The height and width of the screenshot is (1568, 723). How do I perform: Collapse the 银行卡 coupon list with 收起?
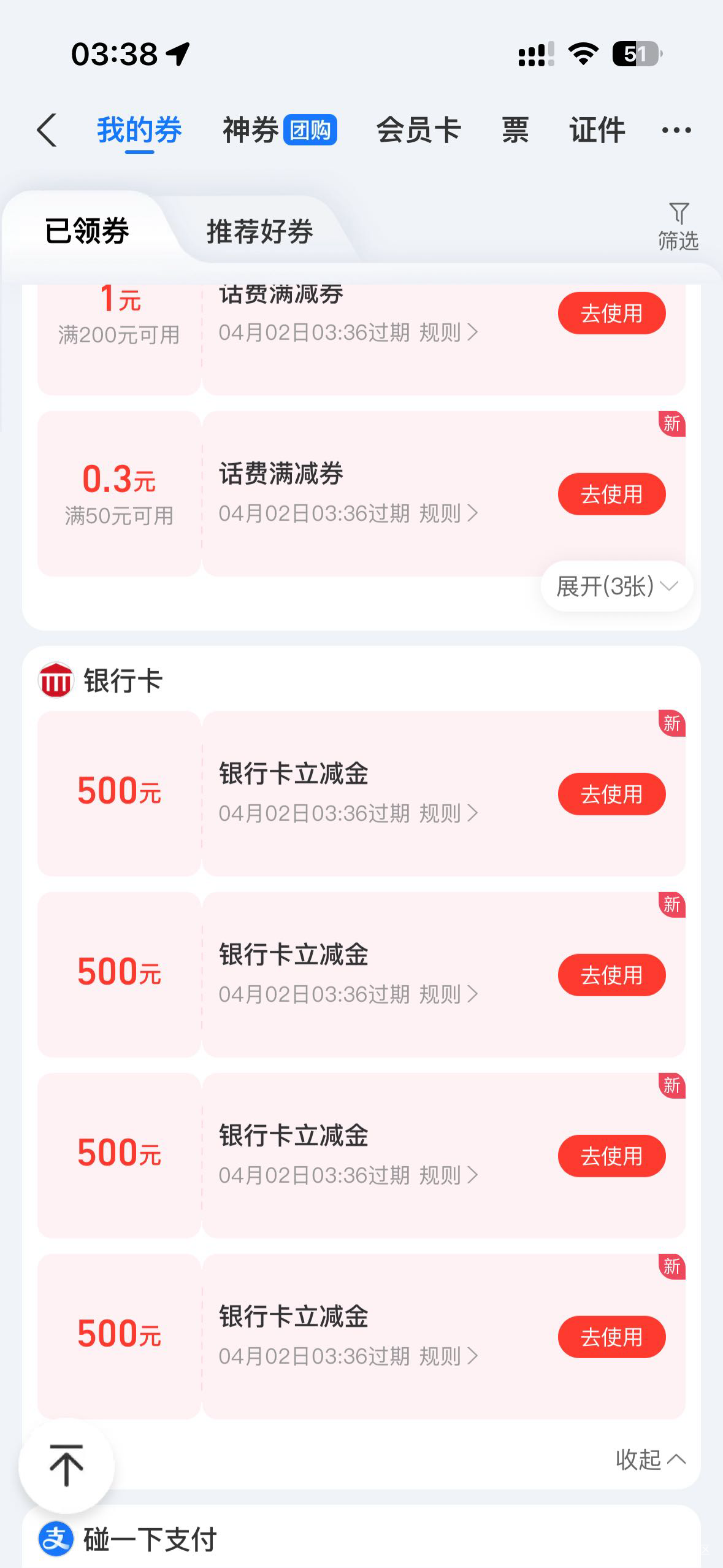coord(650,1459)
